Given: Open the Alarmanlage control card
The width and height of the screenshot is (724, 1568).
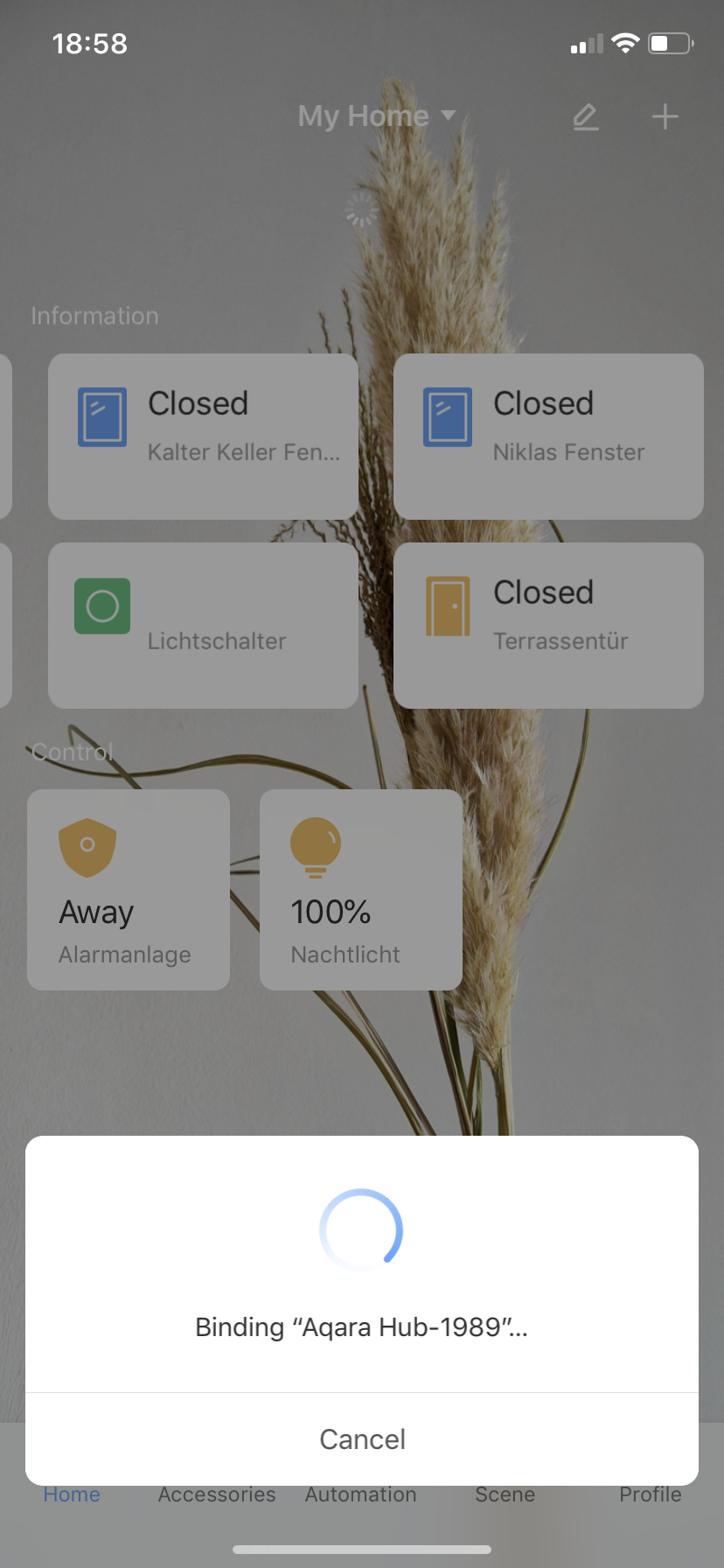Looking at the screenshot, I should (129, 889).
